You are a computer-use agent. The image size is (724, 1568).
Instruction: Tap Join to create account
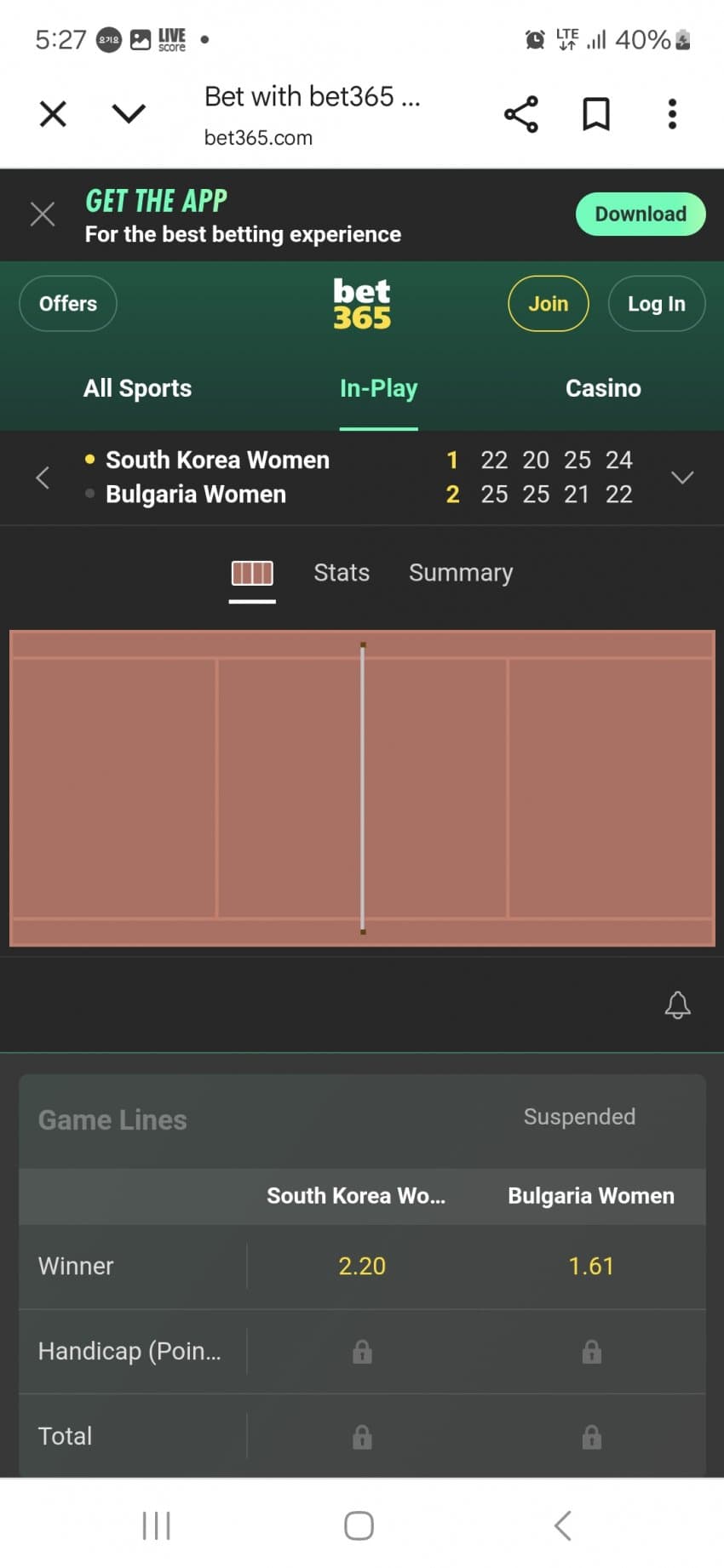(x=548, y=304)
